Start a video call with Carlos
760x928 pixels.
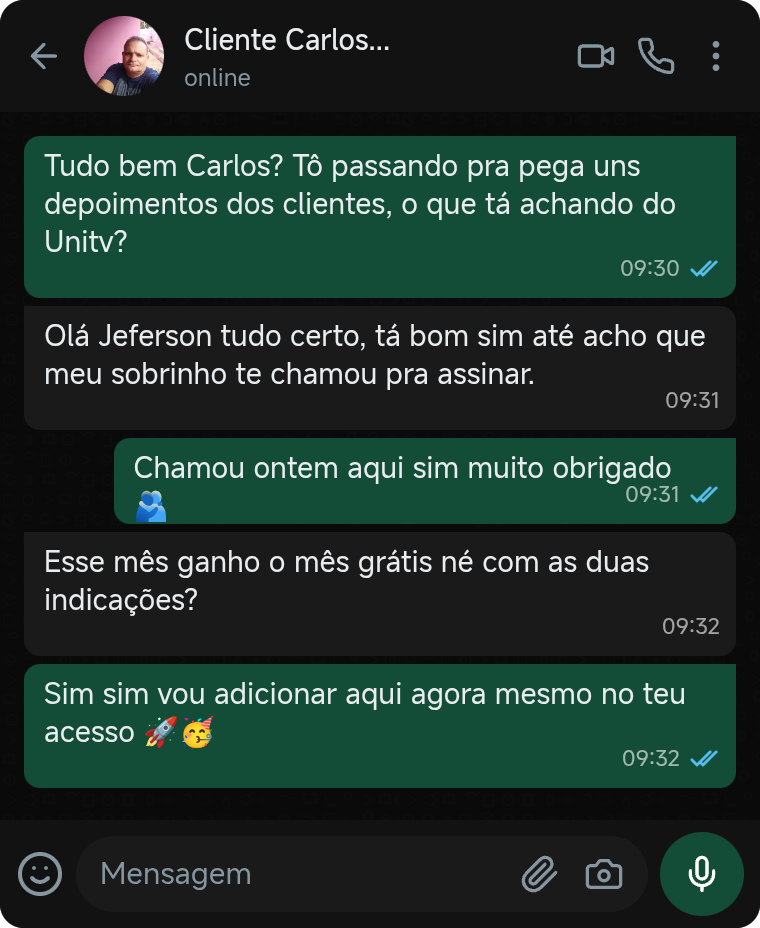pyautogui.click(x=596, y=56)
